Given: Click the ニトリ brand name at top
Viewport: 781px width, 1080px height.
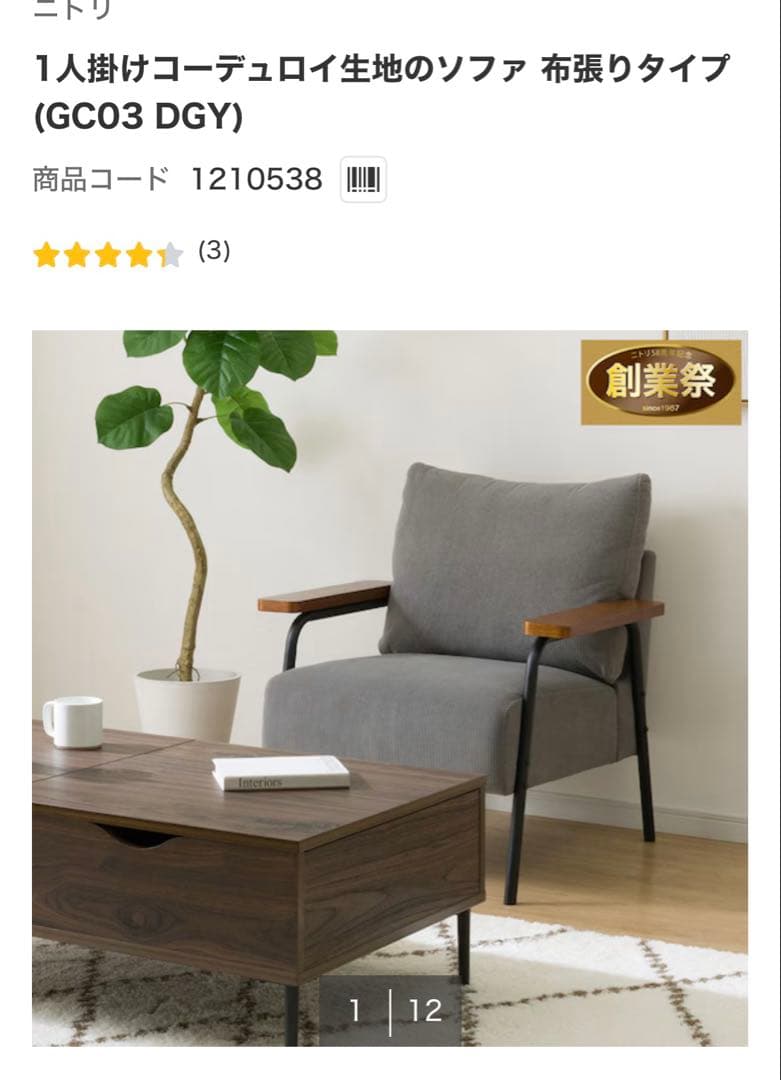Looking at the screenshot, I should click(x=70, y=10).
